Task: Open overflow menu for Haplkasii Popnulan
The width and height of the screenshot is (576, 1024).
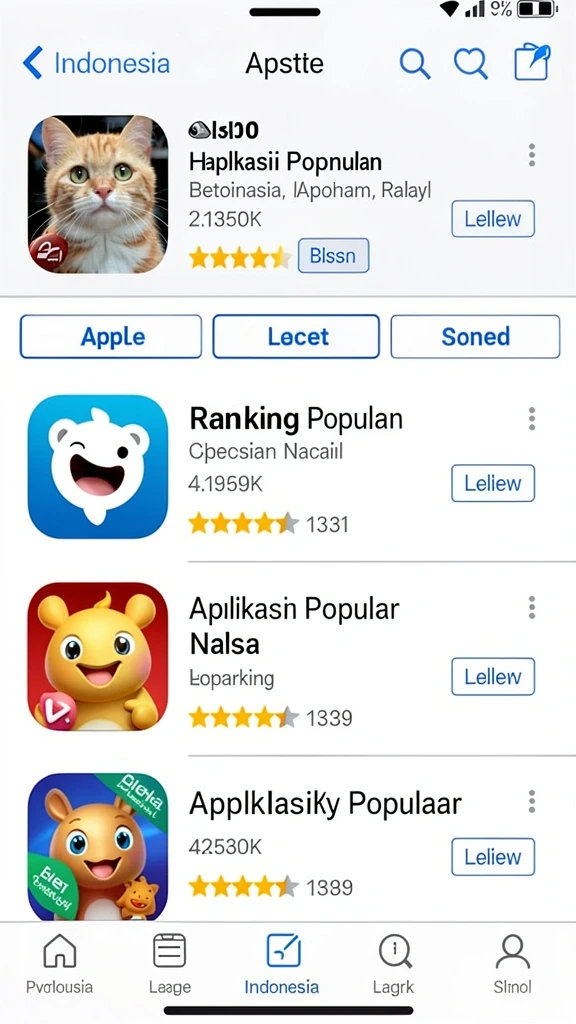Action: click(x=532, y=155)
